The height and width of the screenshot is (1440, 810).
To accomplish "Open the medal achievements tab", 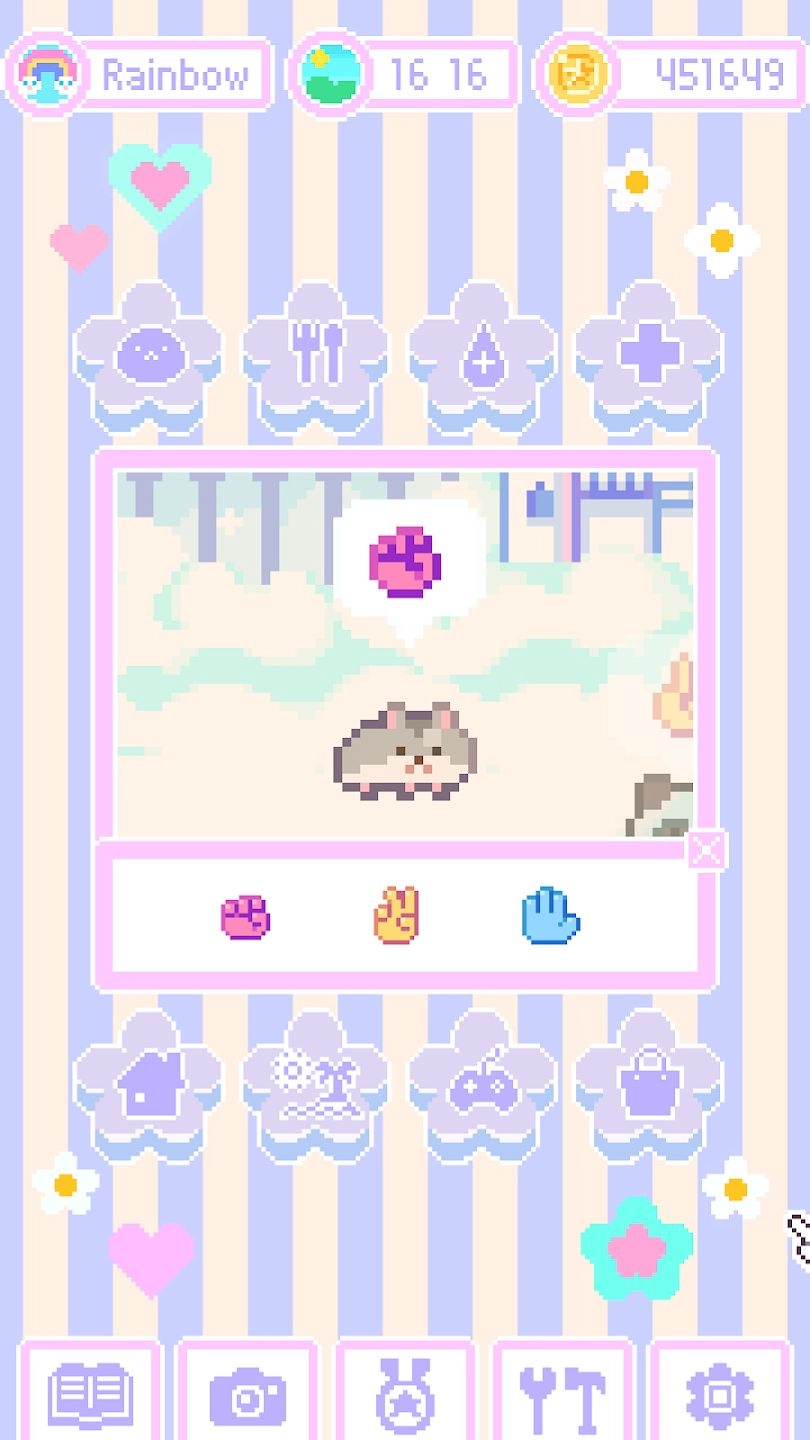I will (405, 1394).
